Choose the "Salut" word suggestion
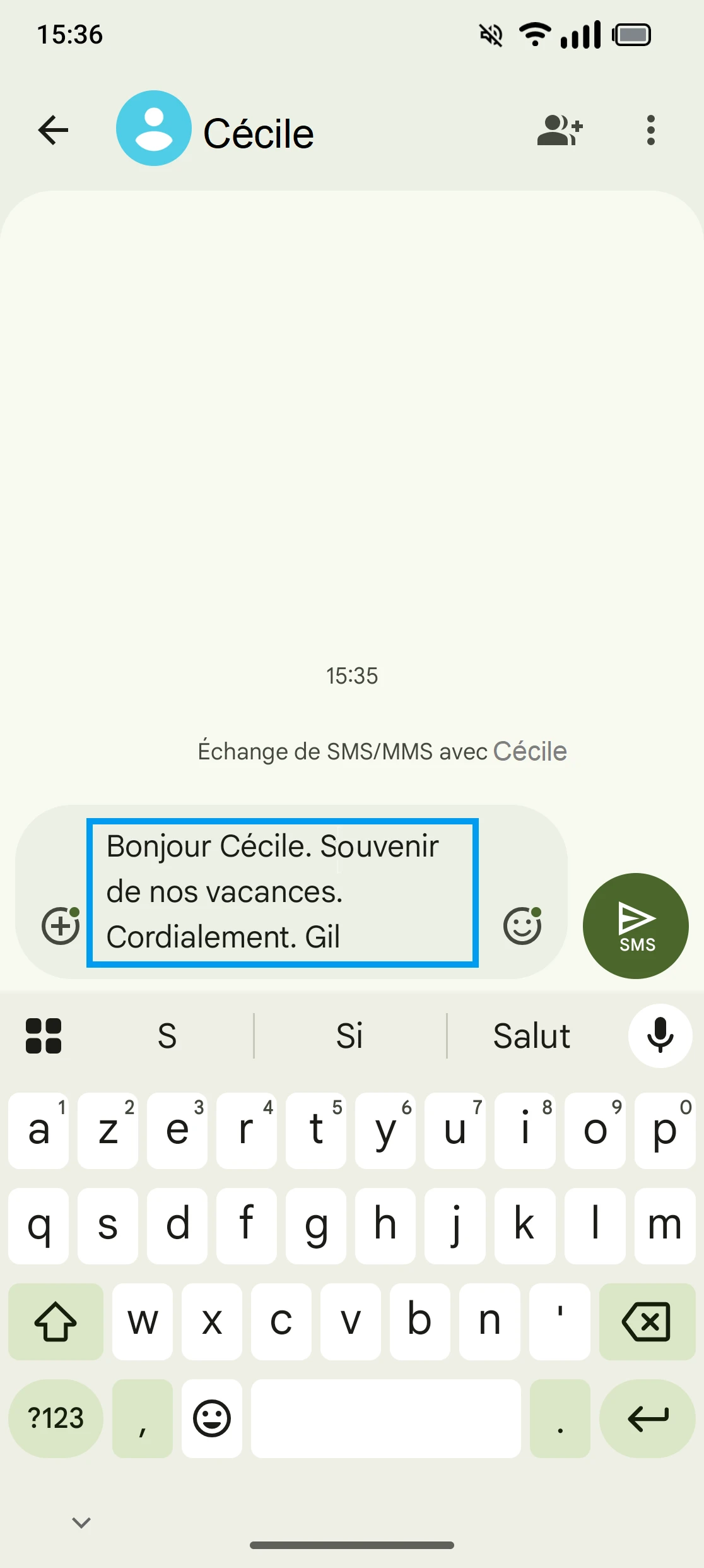Viewport: 704px width, 1568px height. tap(531, 1036)
